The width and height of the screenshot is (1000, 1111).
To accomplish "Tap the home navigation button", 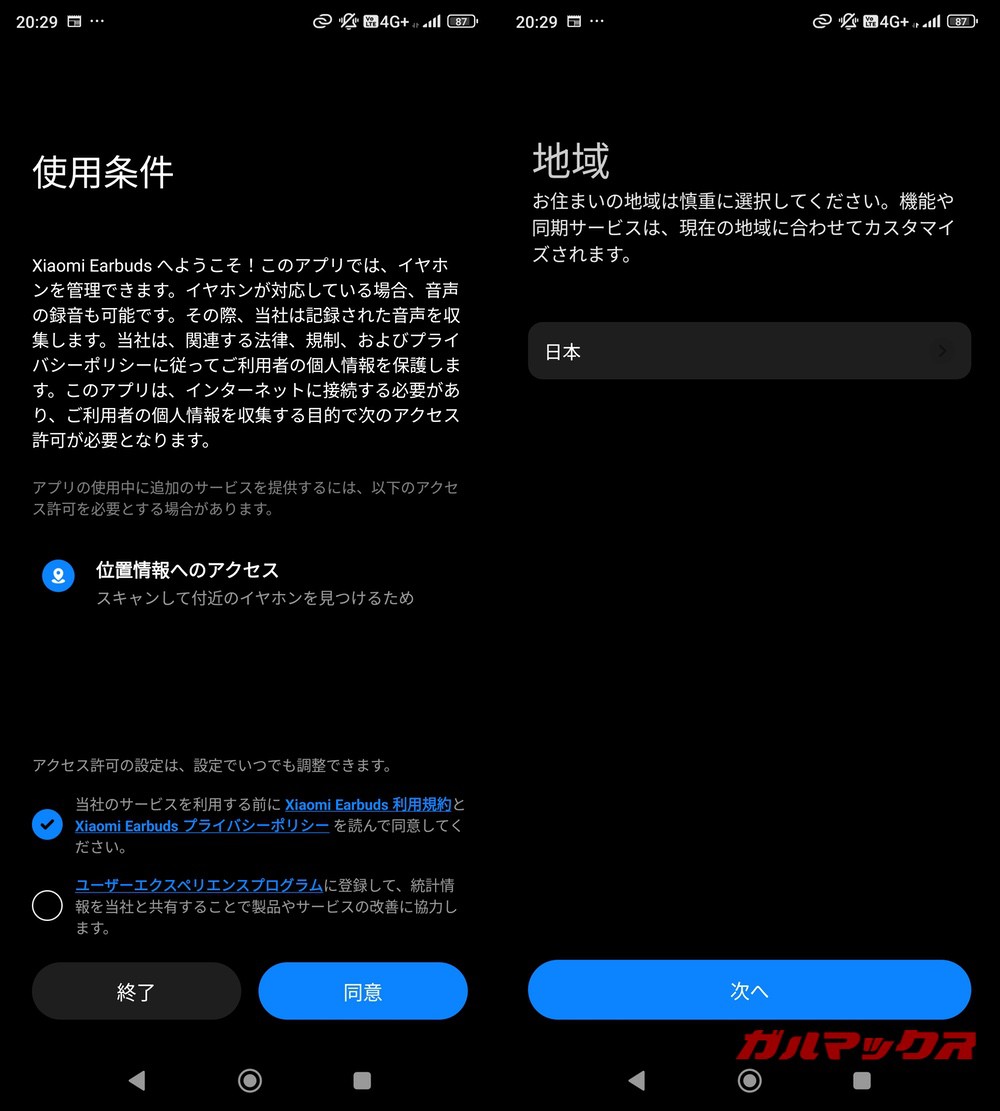I will [250, 1081].
